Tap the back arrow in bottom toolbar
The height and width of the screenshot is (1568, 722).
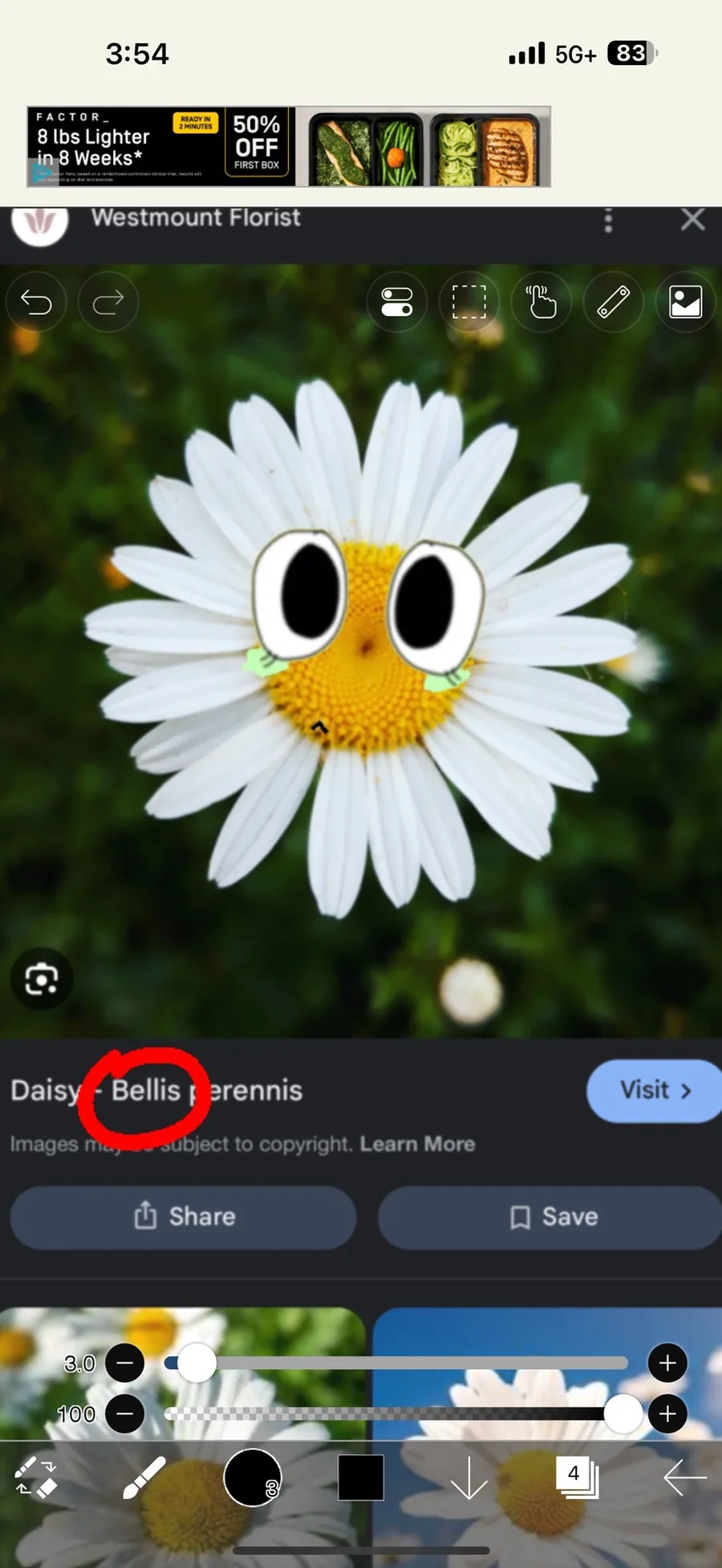point(685,1477)
